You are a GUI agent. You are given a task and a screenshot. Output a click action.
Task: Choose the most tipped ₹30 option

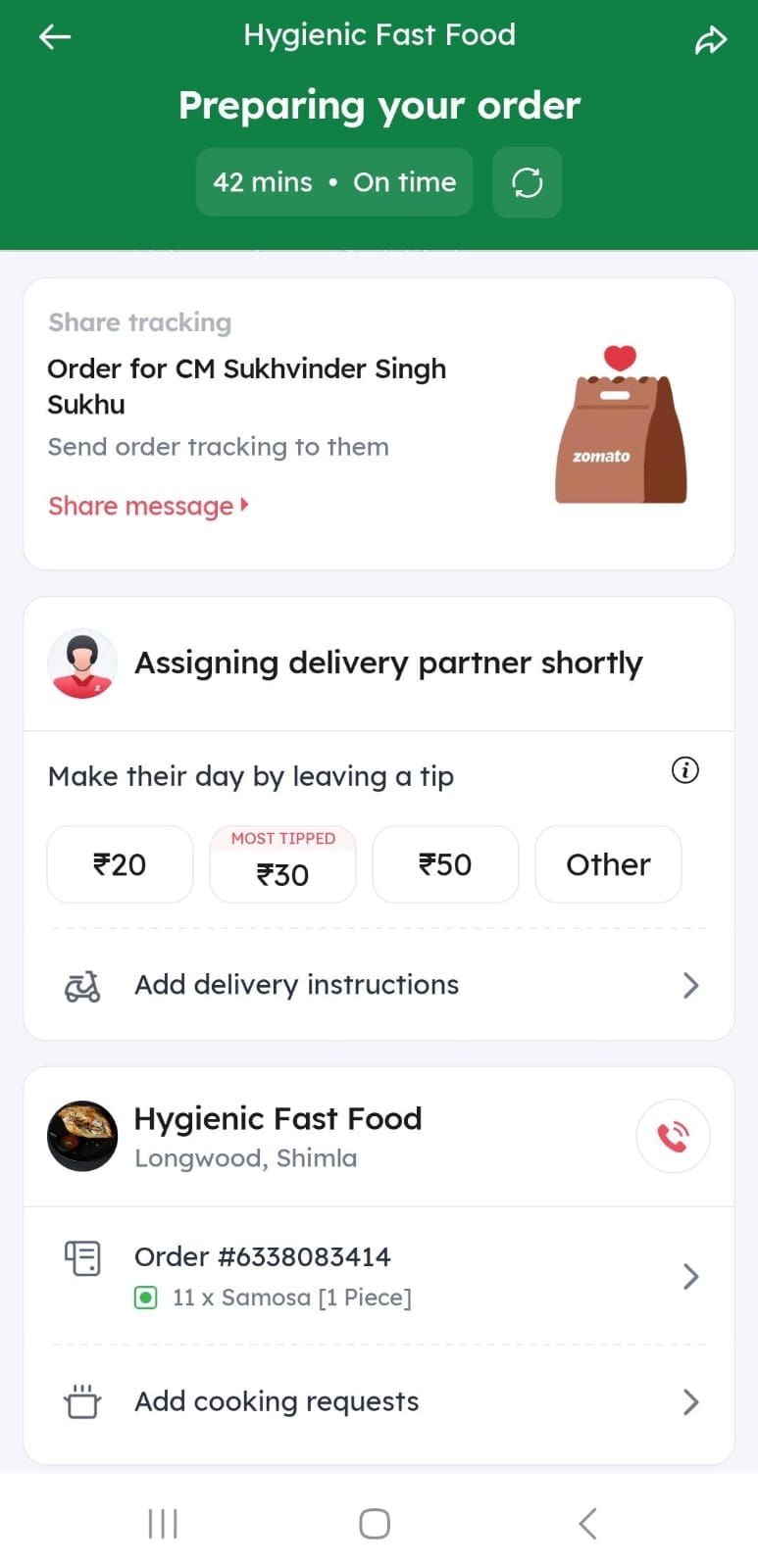click(x=282, y=864)
